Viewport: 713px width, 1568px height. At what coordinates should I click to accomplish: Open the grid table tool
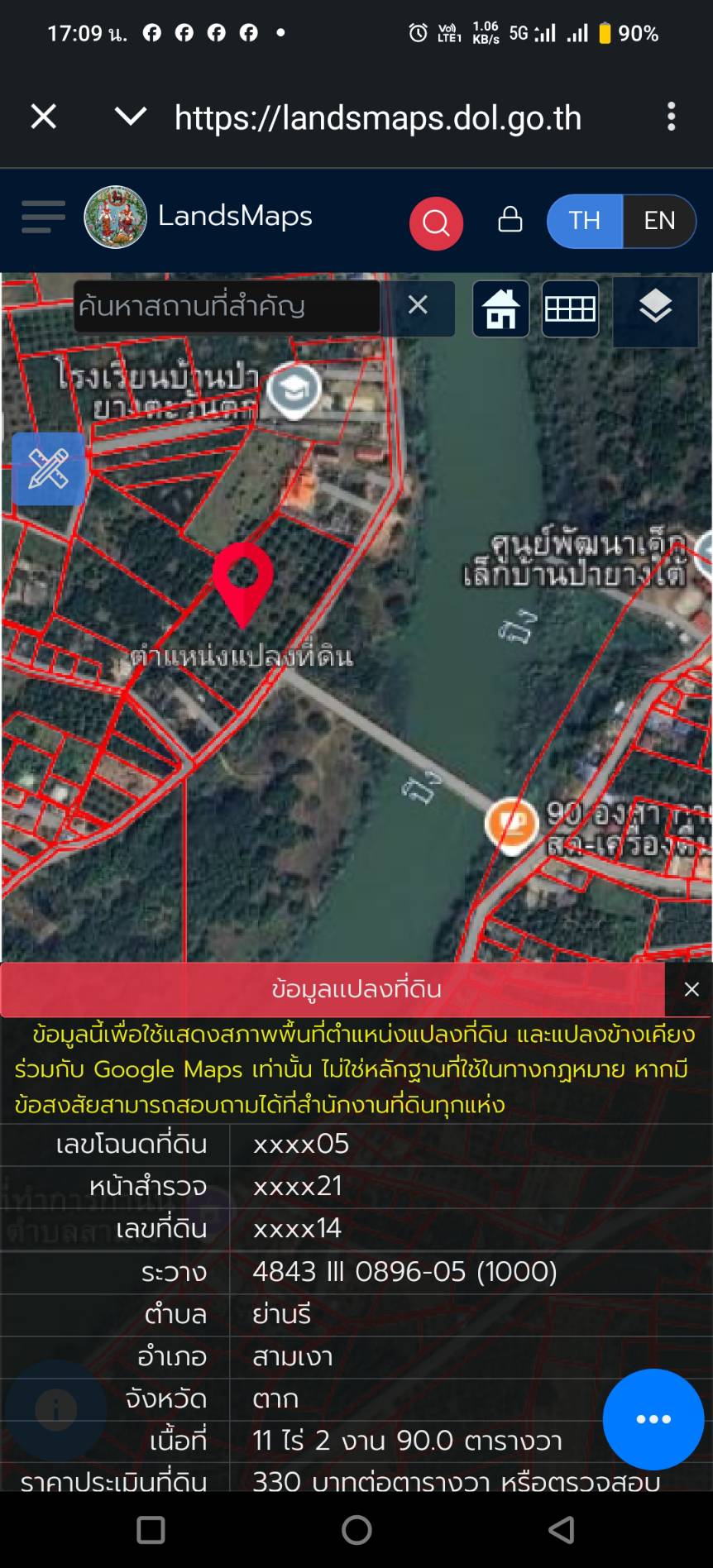click(570, 309)
